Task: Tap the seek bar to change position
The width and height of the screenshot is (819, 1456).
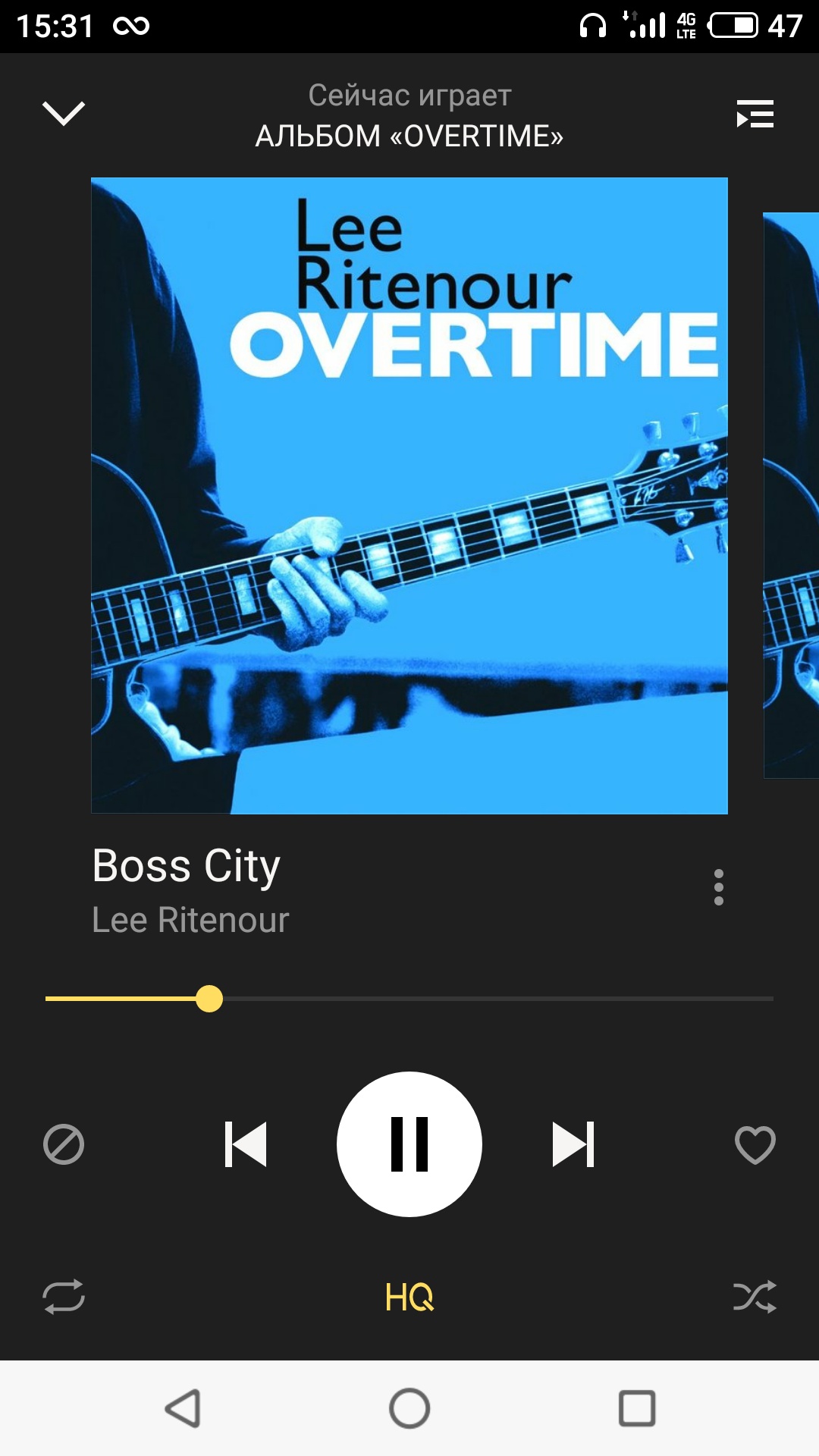Action: pyautogui.click(x=485, y=999)
